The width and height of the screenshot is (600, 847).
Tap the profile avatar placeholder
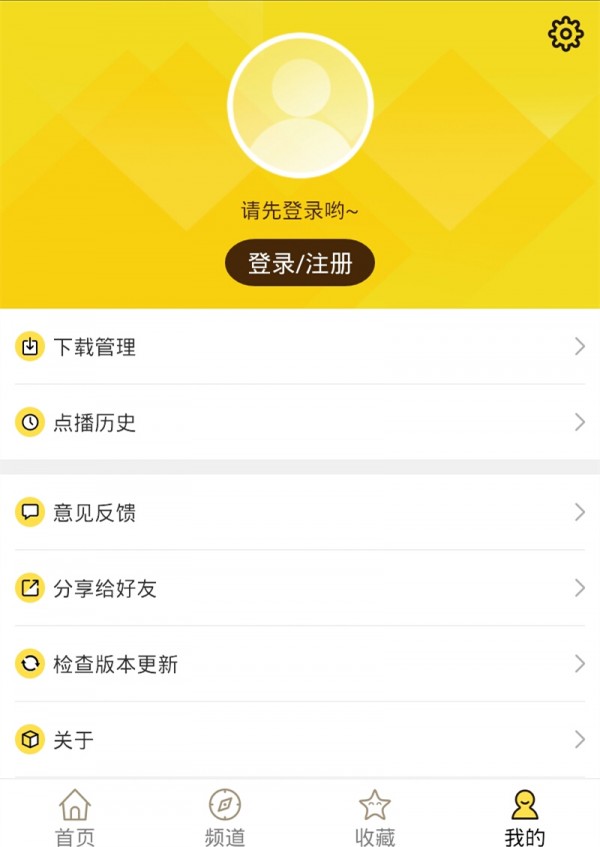click(x=300, y=106)
